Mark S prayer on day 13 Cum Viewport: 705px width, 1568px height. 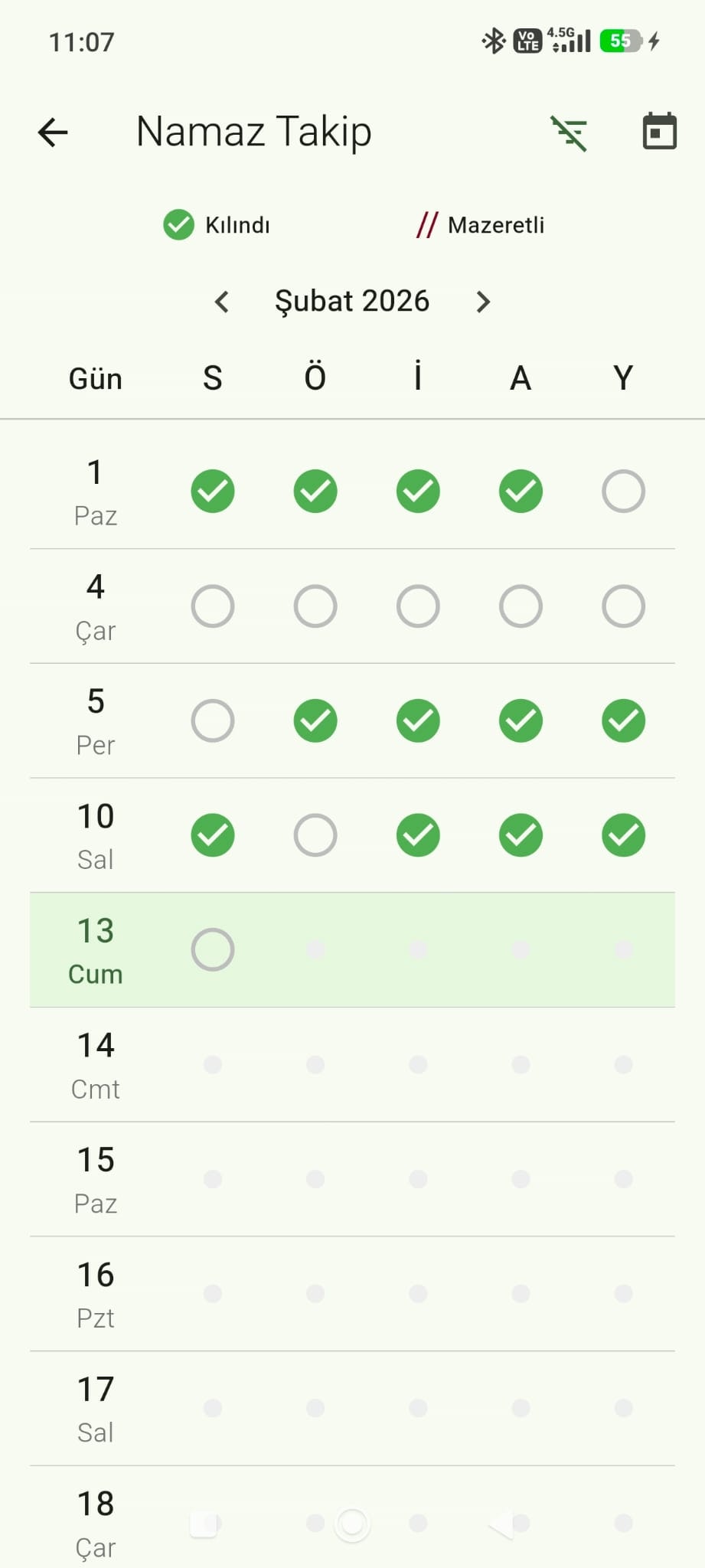point(213,949)
